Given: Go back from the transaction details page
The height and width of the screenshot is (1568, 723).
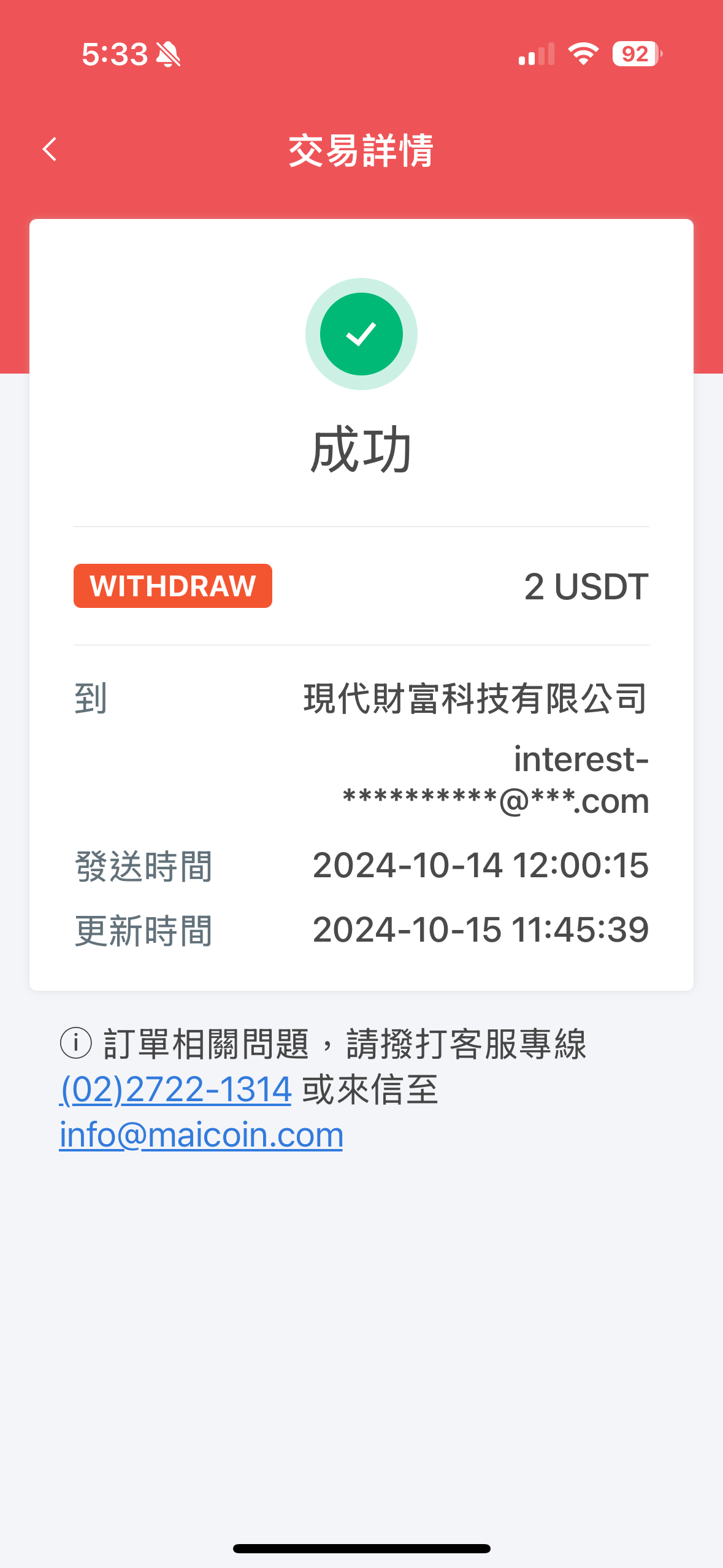Looking at the screenshot, I should pyautogui.click(x=50, y=149).
